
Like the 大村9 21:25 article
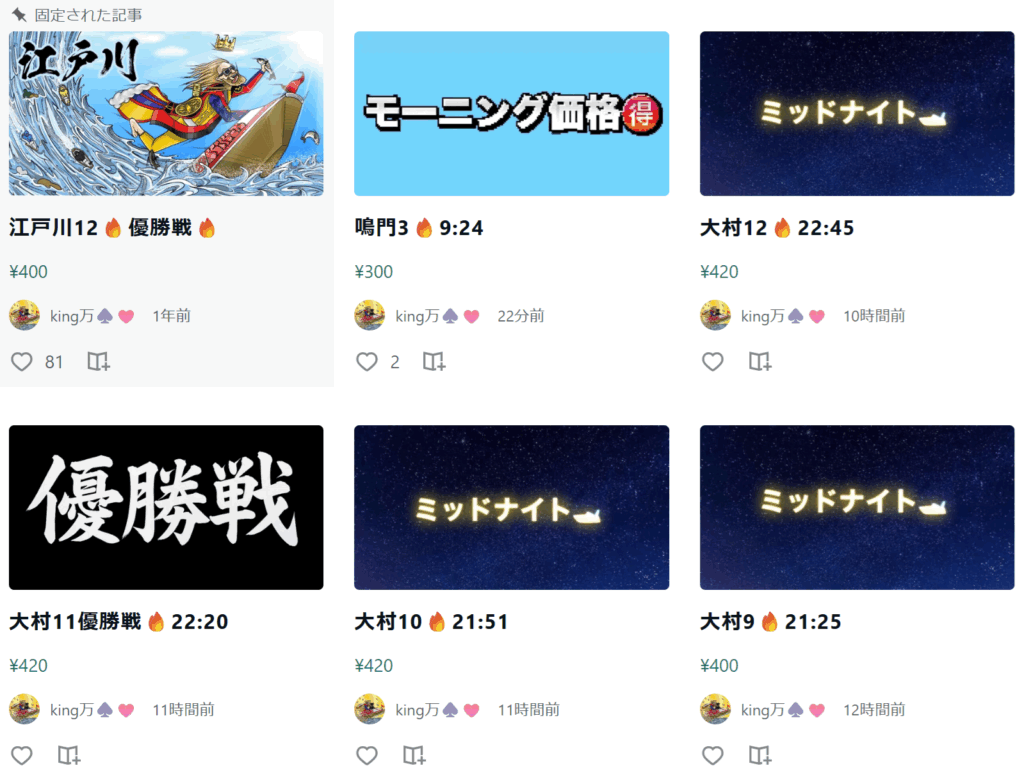pos(712,755)
